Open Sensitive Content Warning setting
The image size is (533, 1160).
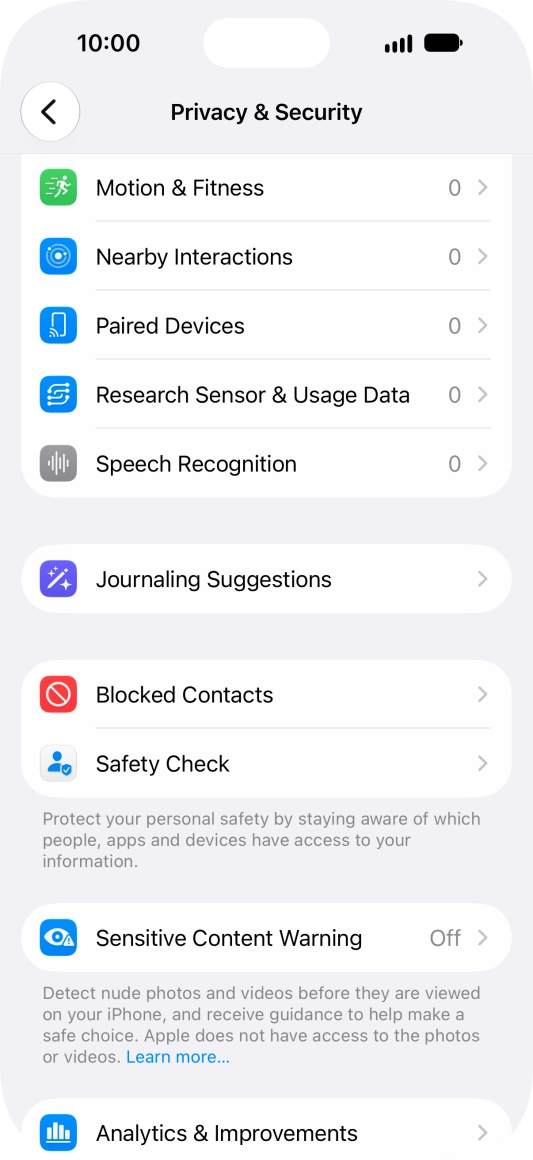point(266,937)
